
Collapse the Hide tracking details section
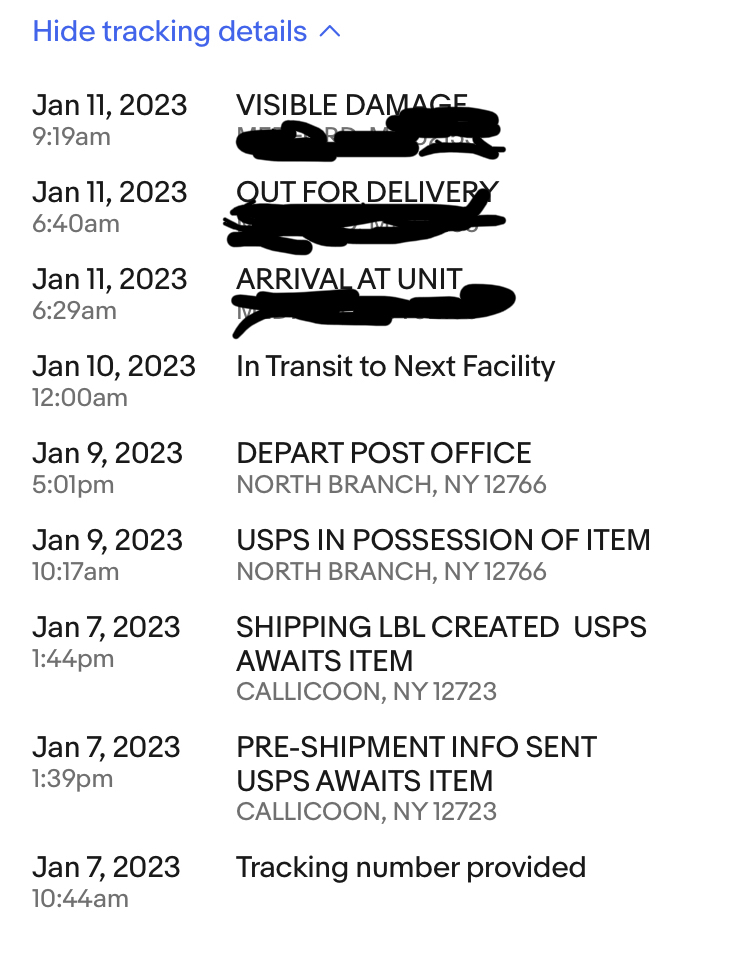[x=186, y=31]
